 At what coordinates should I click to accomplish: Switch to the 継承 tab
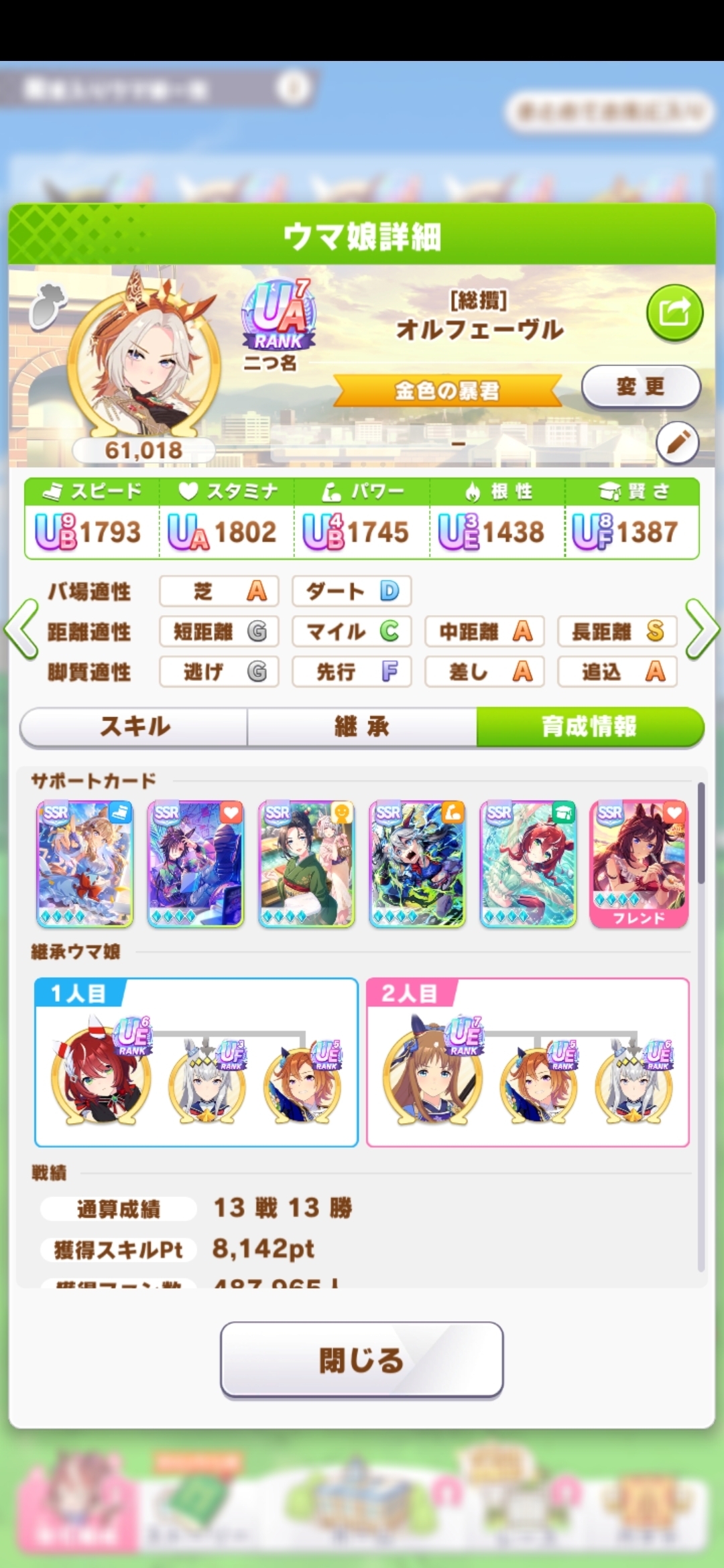coord(362,726)
